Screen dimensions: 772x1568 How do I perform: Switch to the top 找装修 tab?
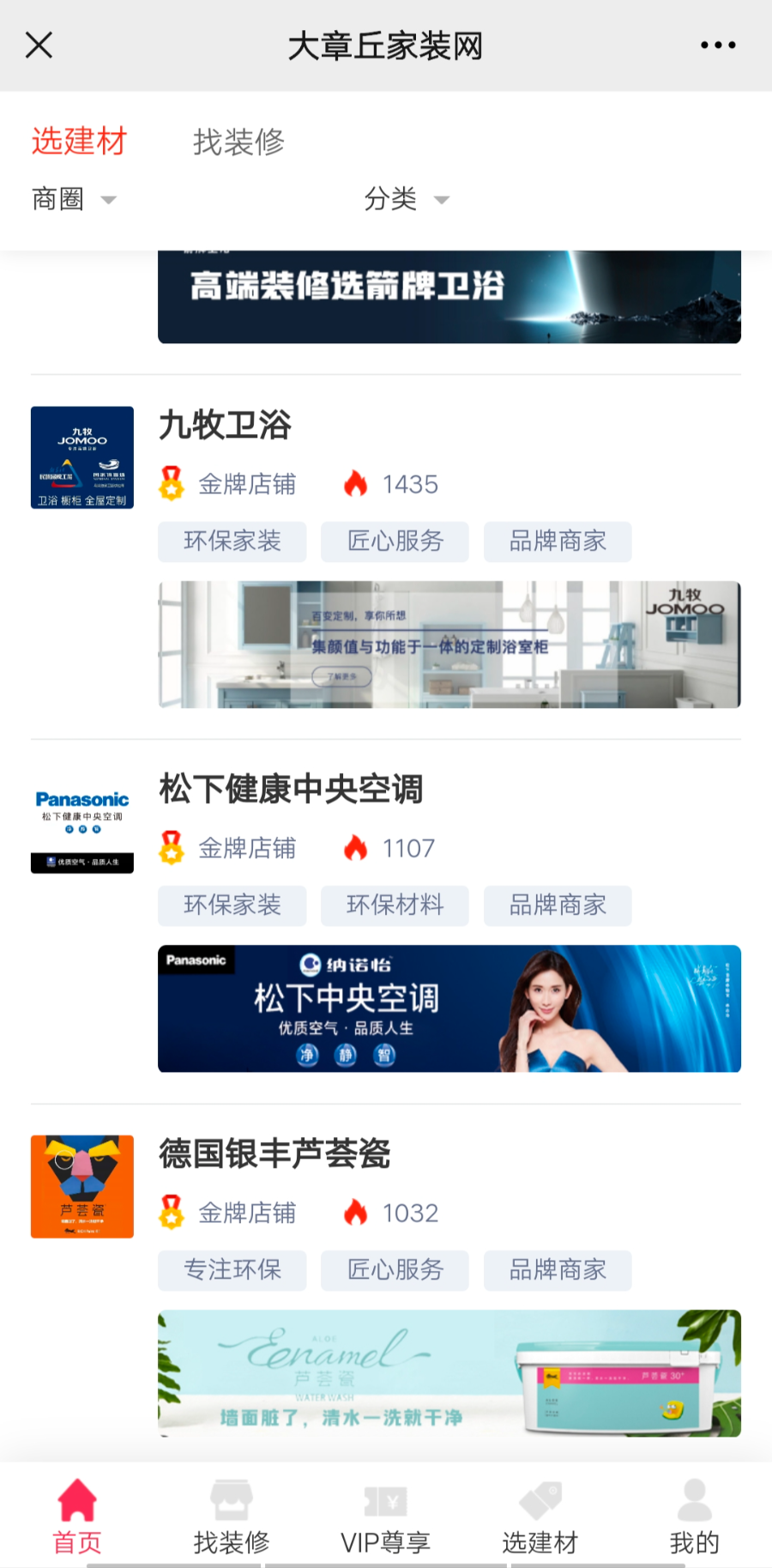pos(238,142)
